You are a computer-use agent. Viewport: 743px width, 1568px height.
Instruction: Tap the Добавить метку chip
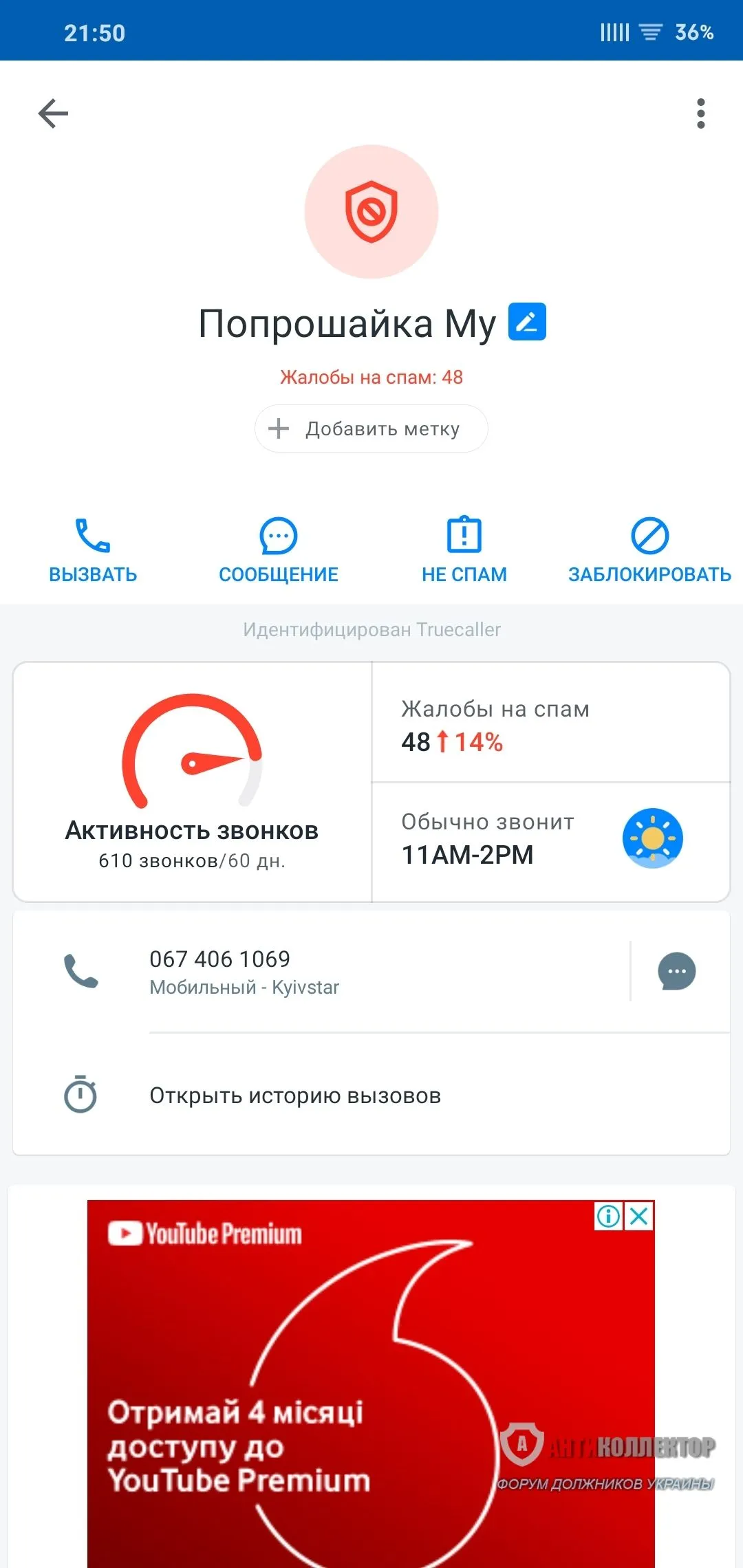coord(371,428)
